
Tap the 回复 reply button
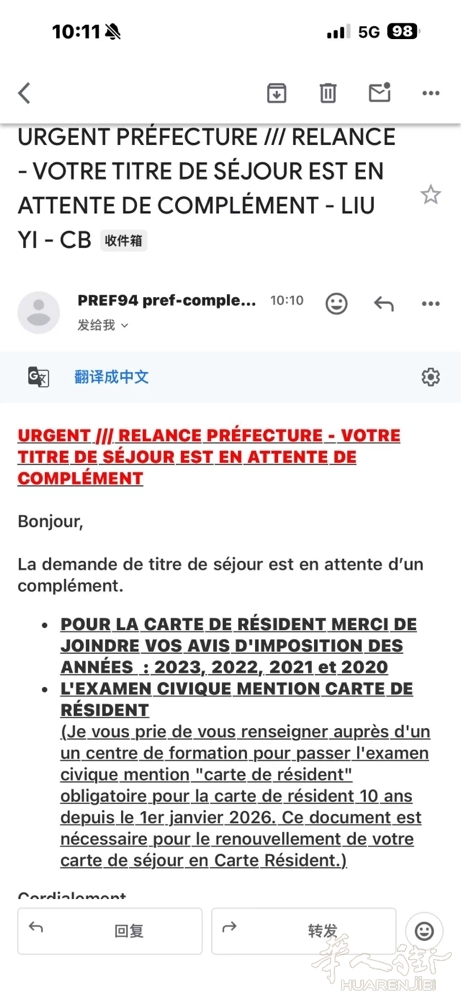[x=110, y=931]
